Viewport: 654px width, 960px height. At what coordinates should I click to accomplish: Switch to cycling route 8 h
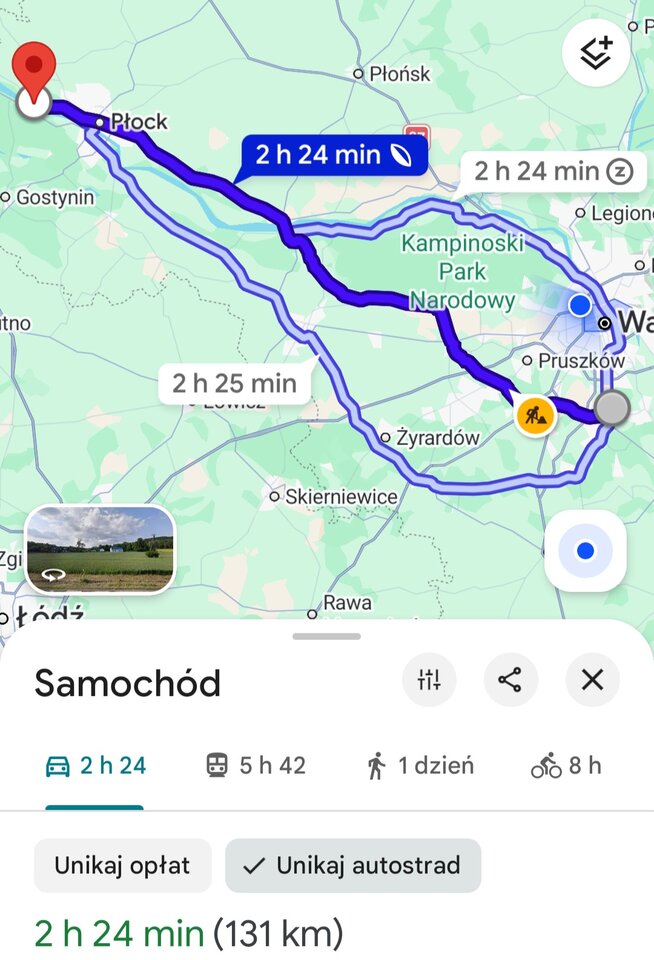click(566, 766)
